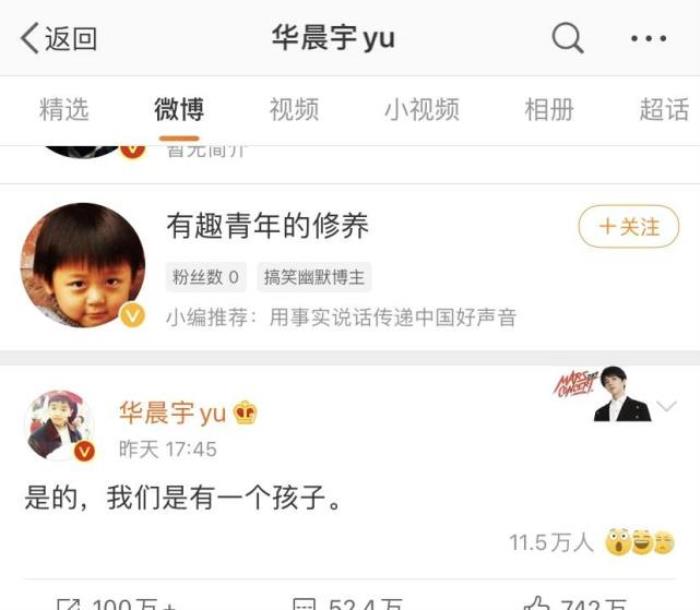Open the 超话 tab

pyautogui.click(x=664, y=109)
